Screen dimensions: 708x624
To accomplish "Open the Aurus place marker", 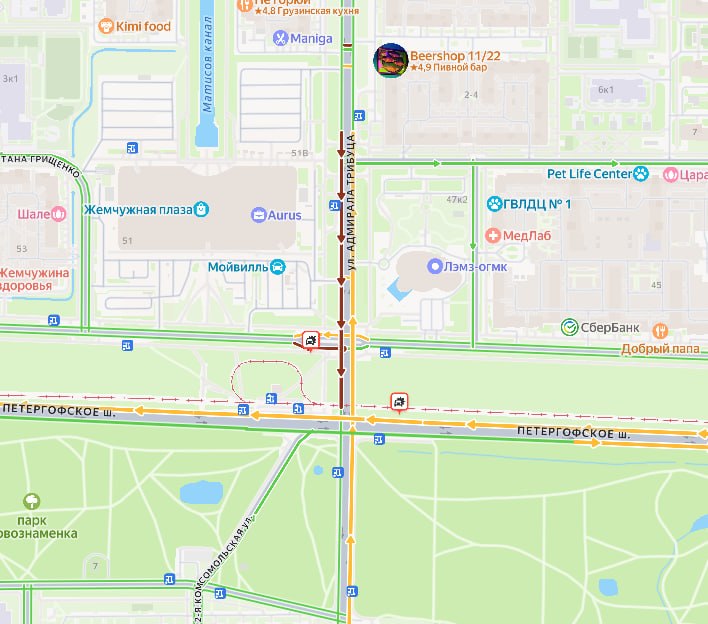I will (258, 215).
